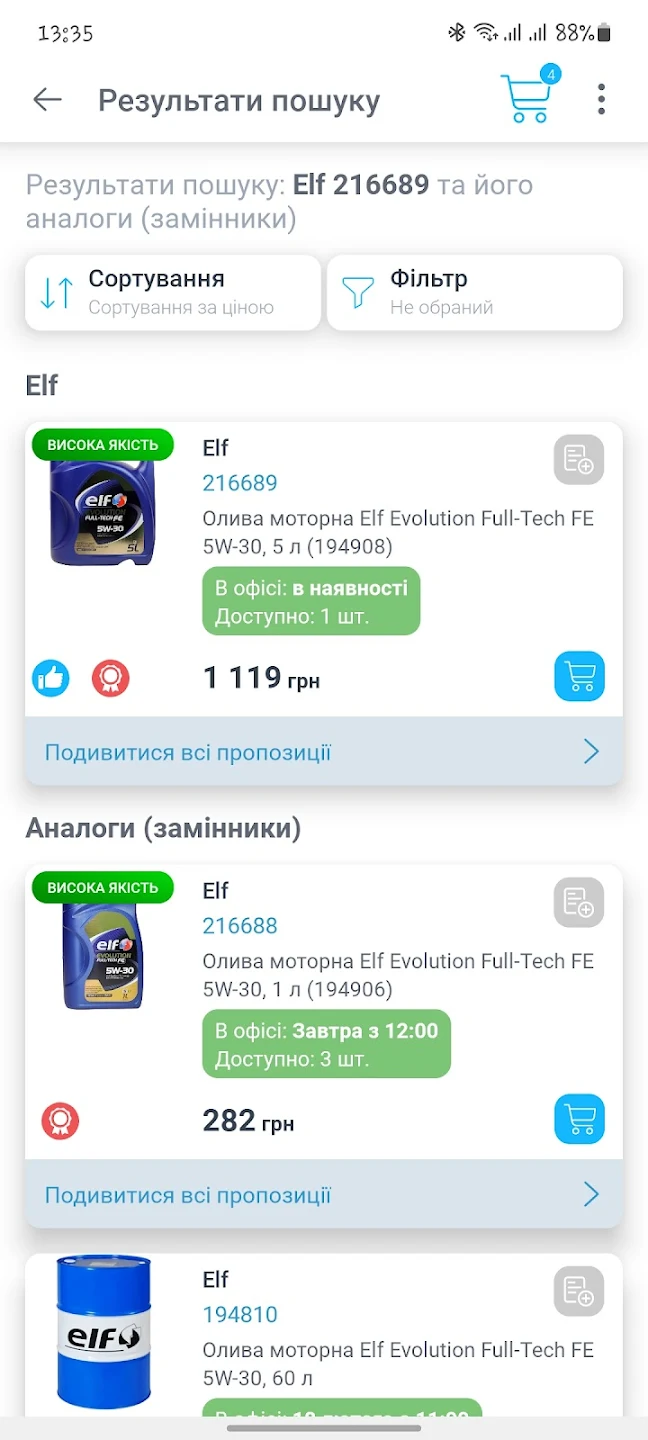Open the Elf 60 л barrel image
The width and height of the screenshot is (648, 1440).
[x=103, y=1333]
